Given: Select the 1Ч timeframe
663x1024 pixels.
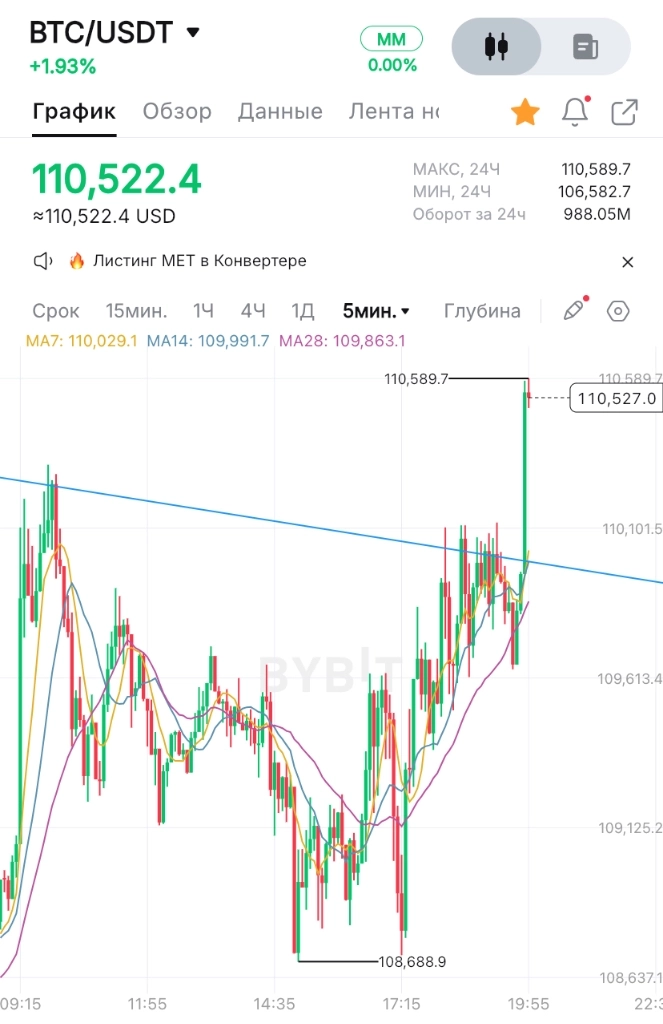Looking at the screenshot, I should tap(204, 311).
